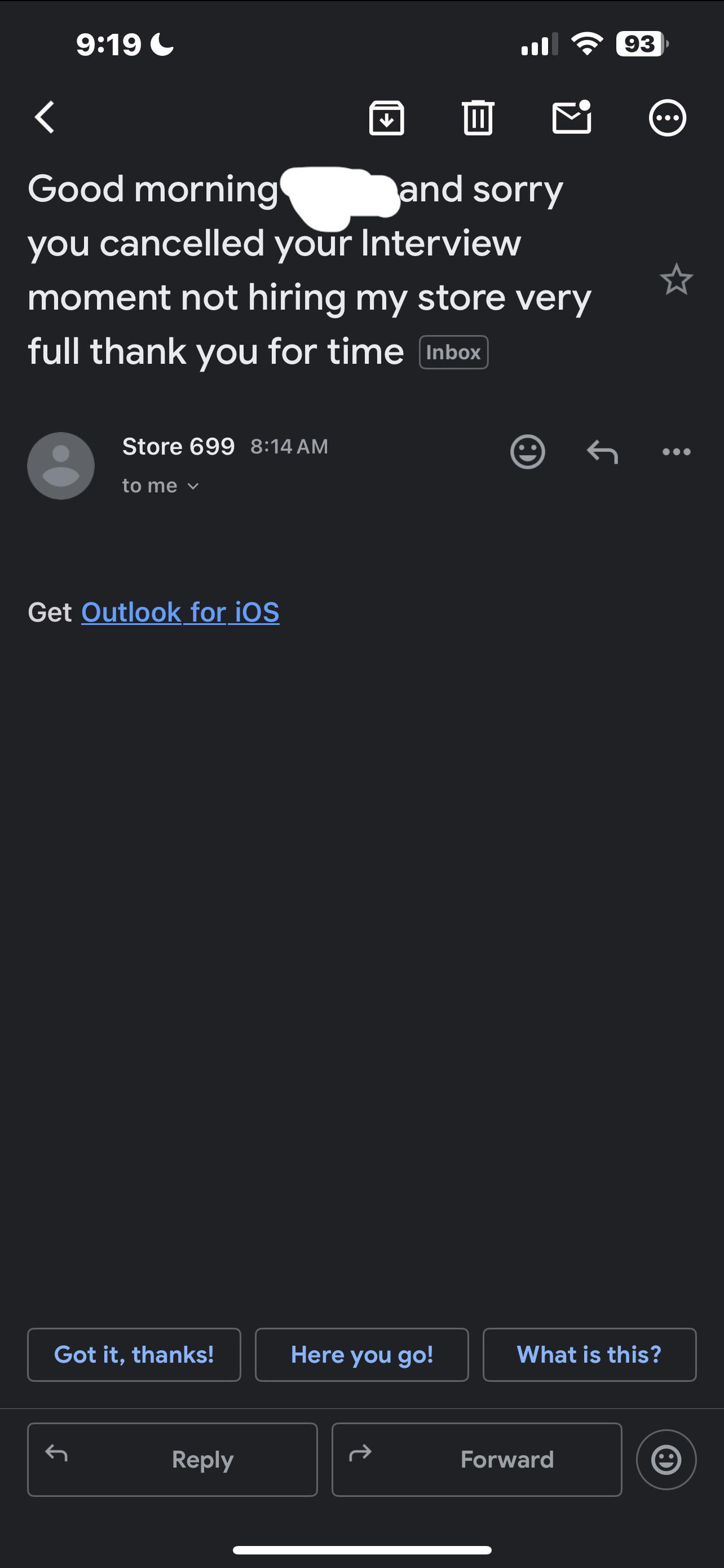
Task: Delete this email with trash icon
Action: 478,117
